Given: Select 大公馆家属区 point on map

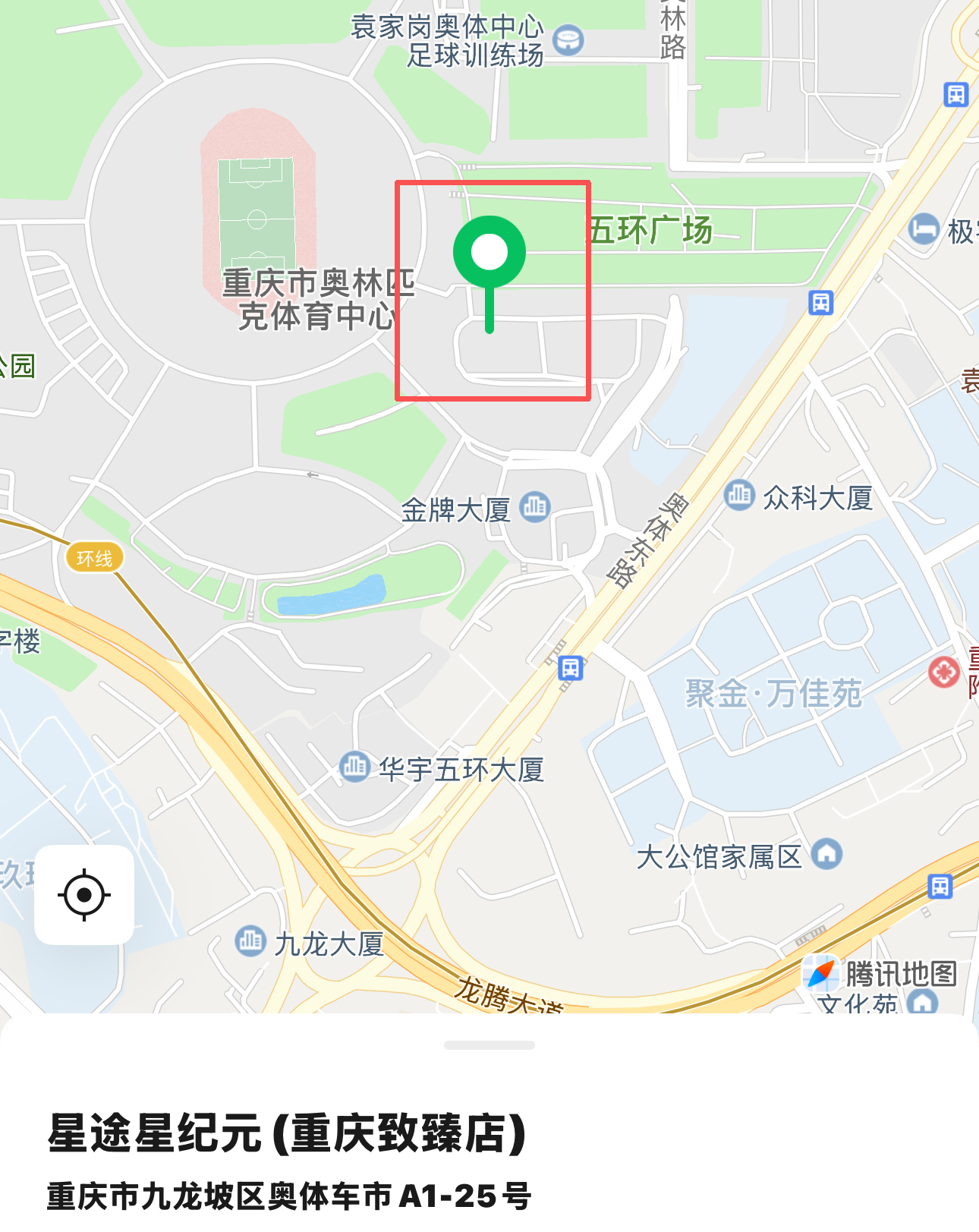Looking at the screenshot, I should [826, 854].
